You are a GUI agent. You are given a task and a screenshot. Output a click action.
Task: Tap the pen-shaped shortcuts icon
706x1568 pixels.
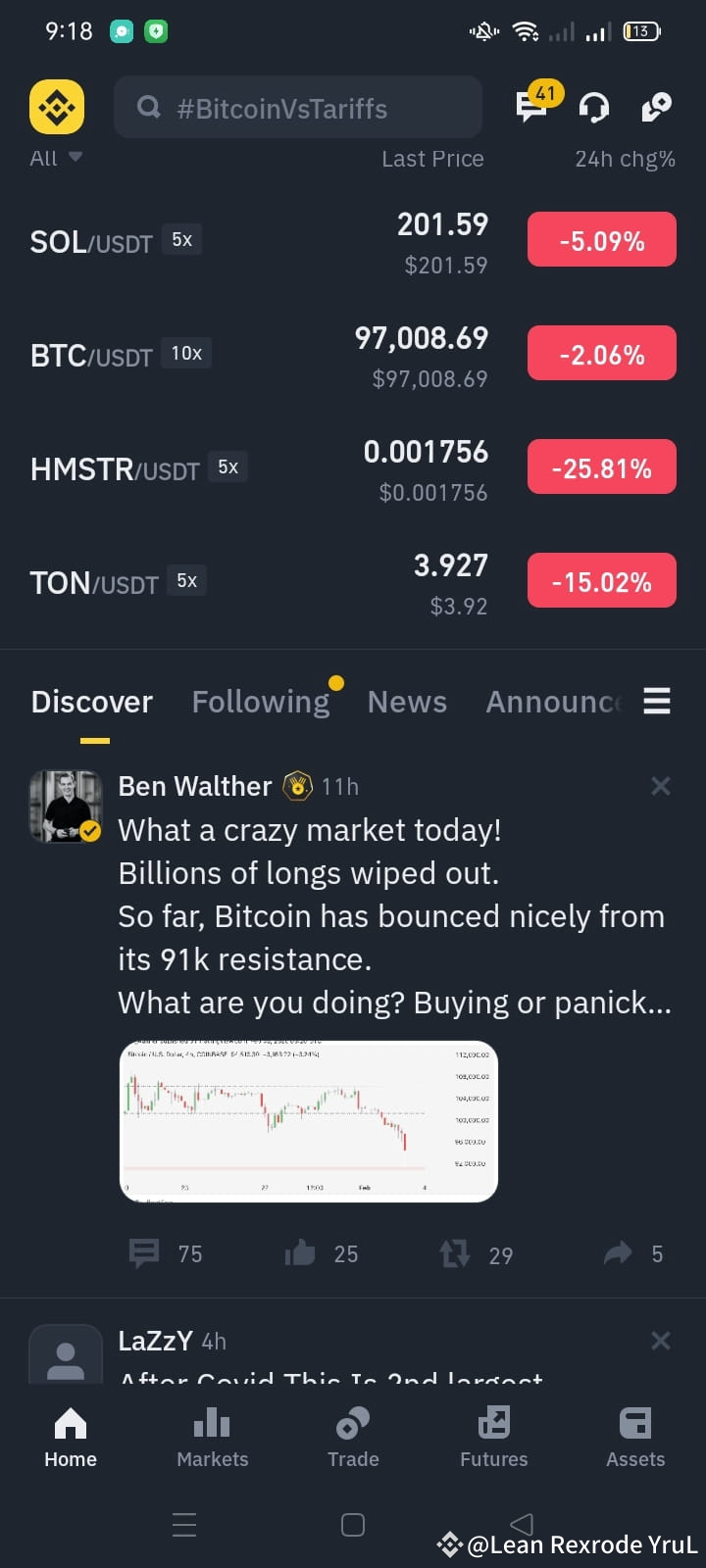pyautogui.click(x=656, y=108)
